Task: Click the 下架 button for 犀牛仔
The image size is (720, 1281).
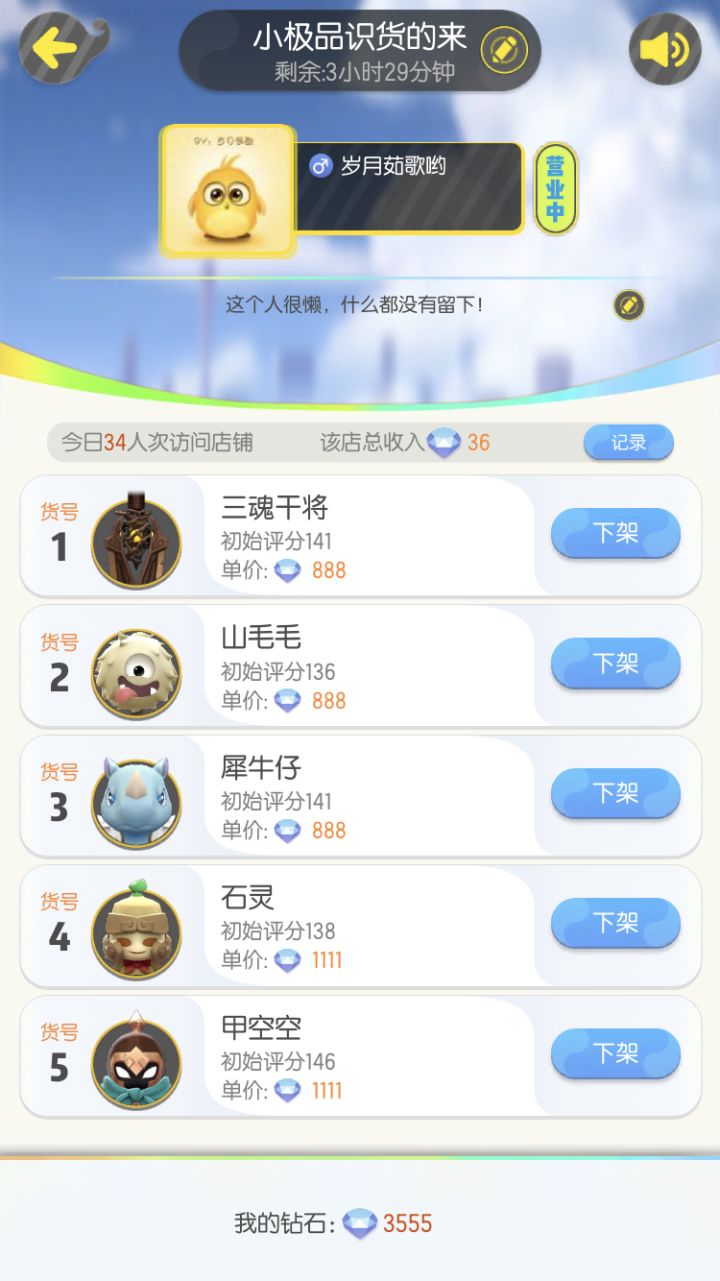Action: click(x=614, y=794)
